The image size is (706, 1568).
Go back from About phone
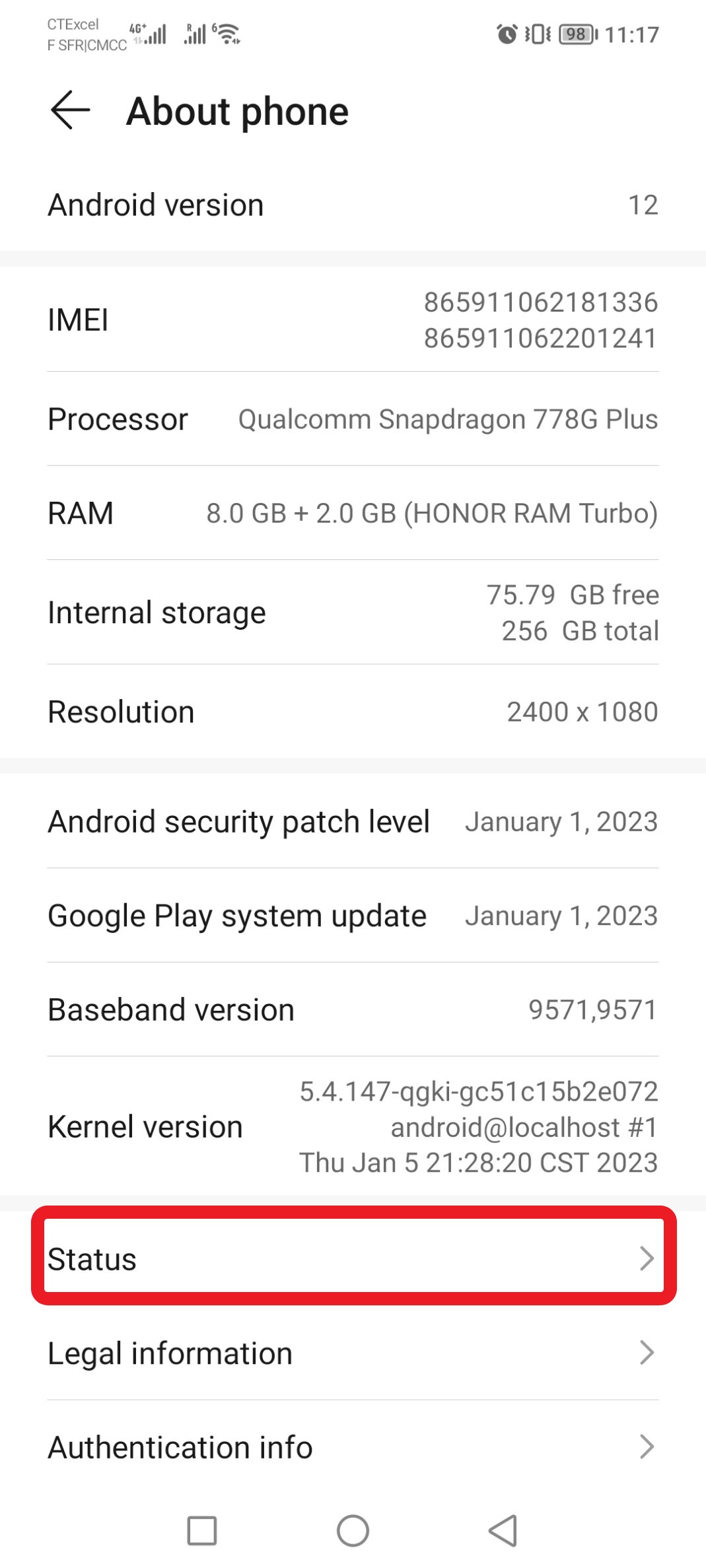click(70, 110)
